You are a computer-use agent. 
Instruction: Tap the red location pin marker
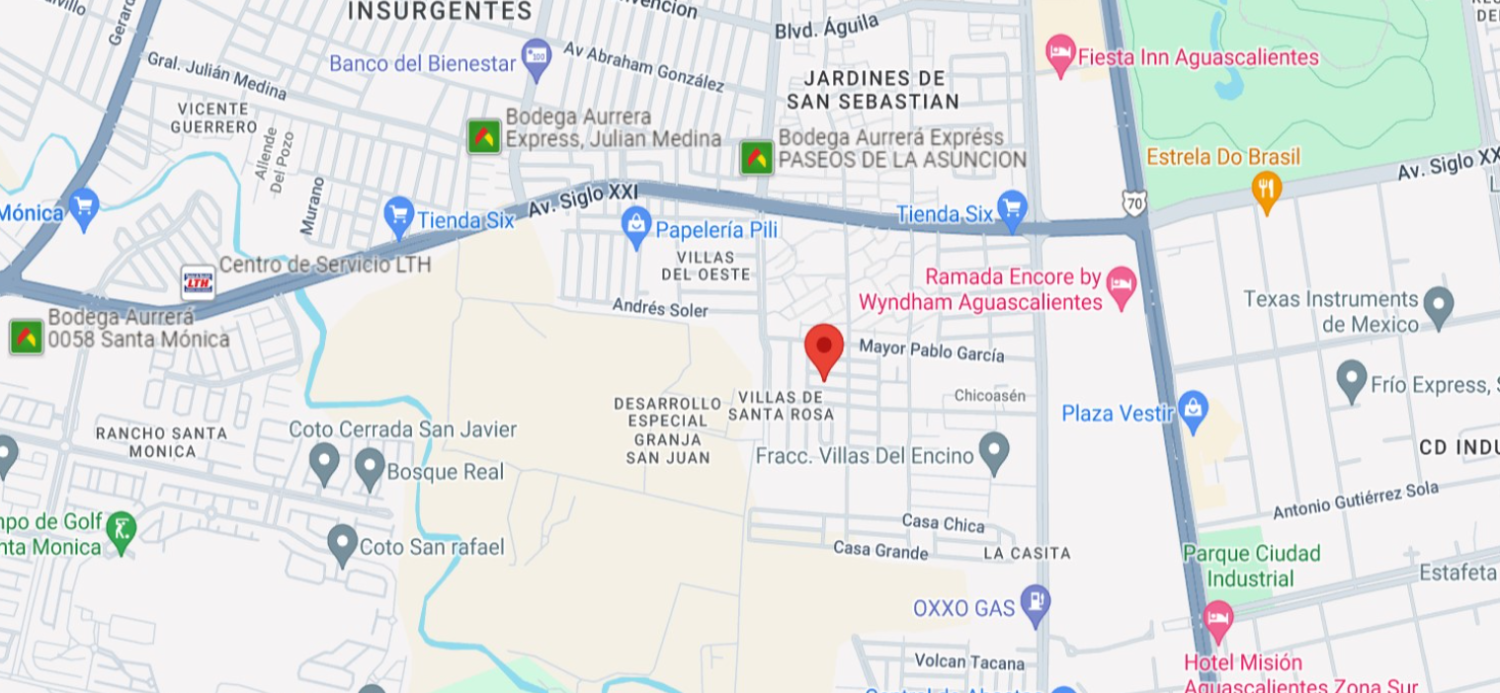tap(824, 351)
